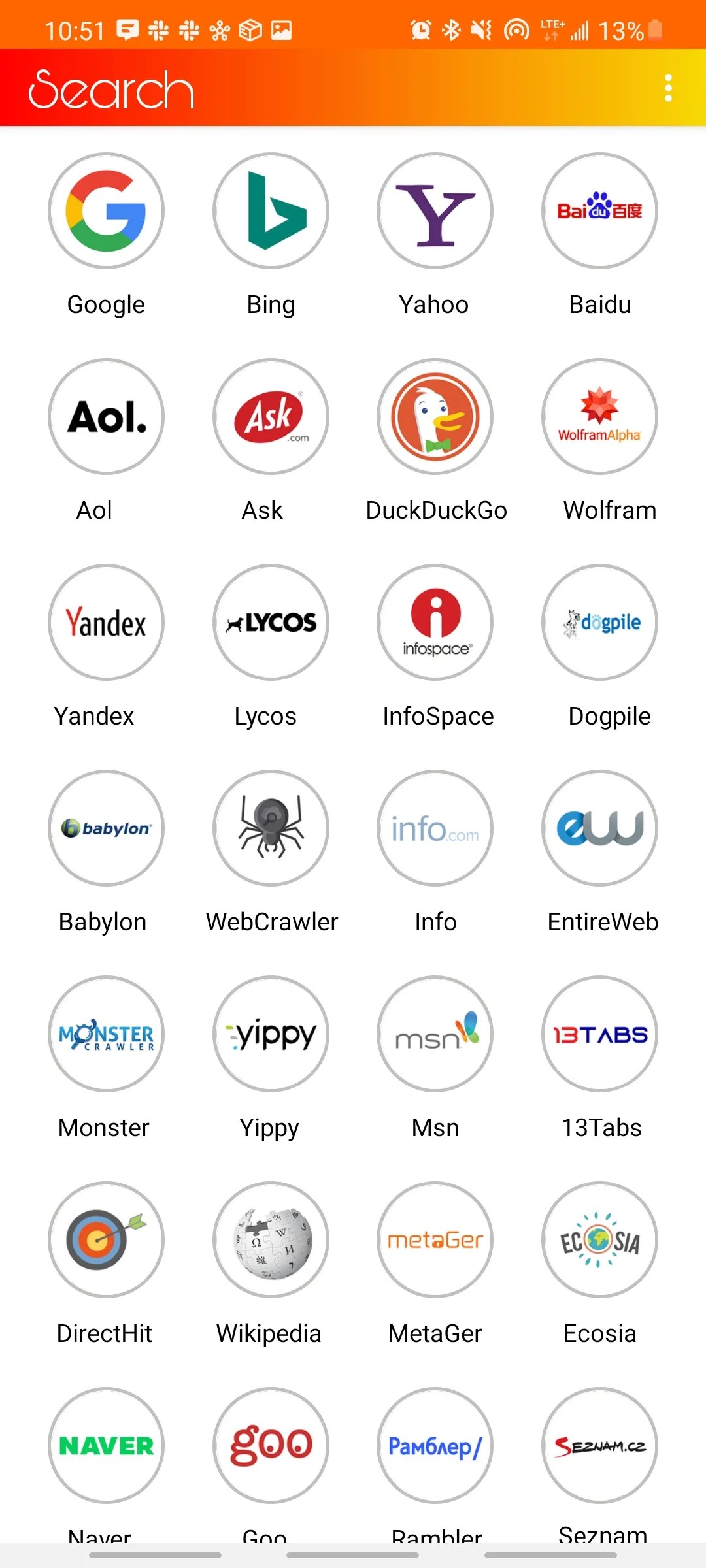
Task: Launch the MetaGer search engine
Action: pyautogui.click(x=435, y=1239)
